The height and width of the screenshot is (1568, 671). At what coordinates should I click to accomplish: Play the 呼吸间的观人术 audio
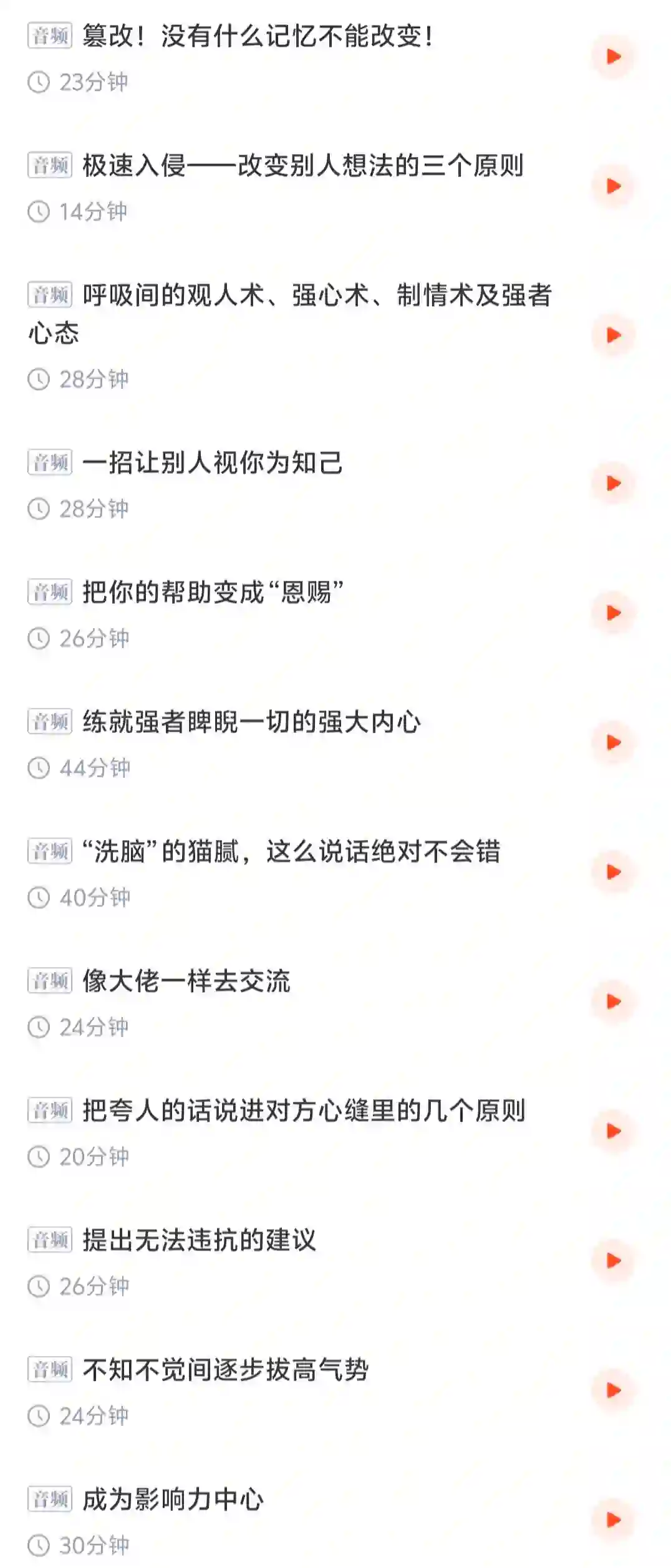614,335
